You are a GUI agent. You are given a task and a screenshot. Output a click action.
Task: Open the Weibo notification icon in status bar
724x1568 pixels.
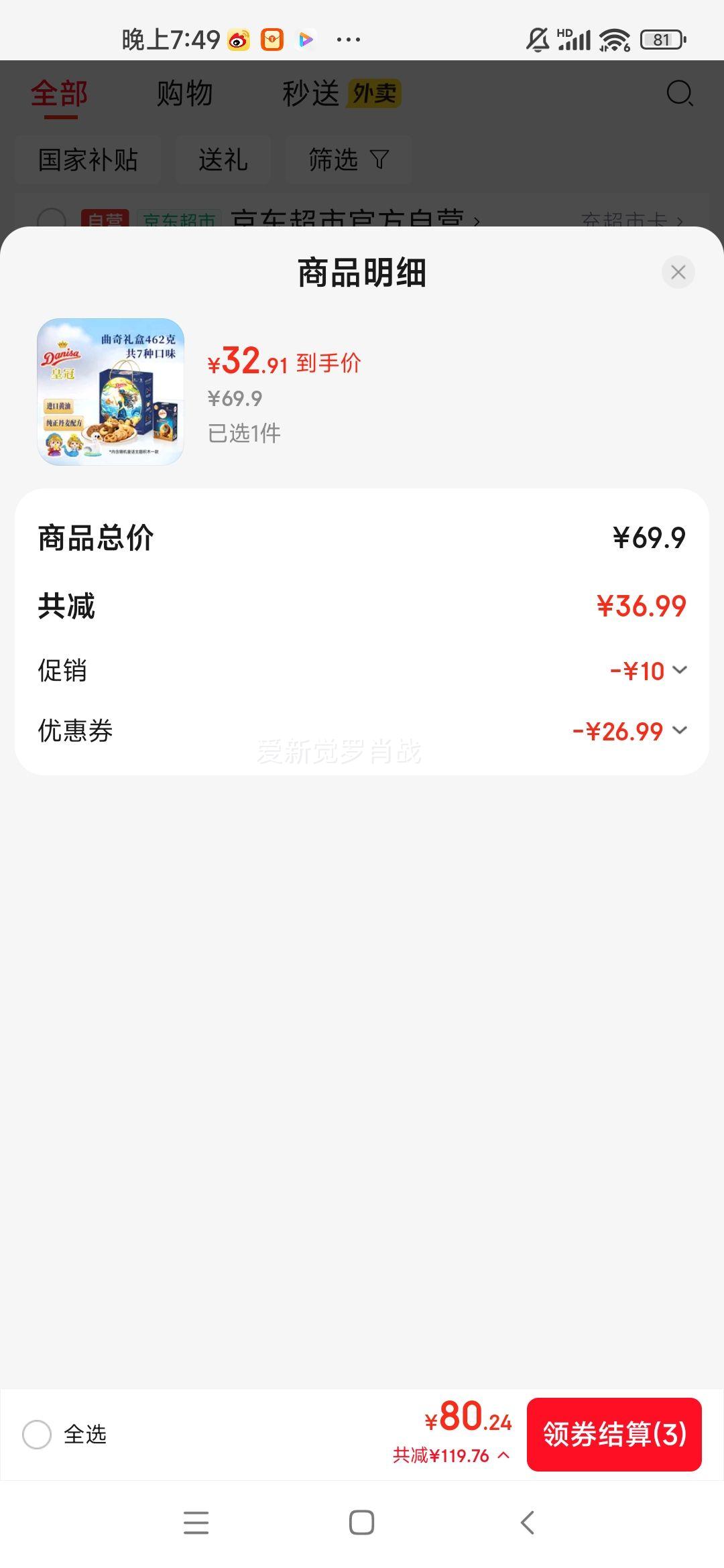(x=239, y=40)
